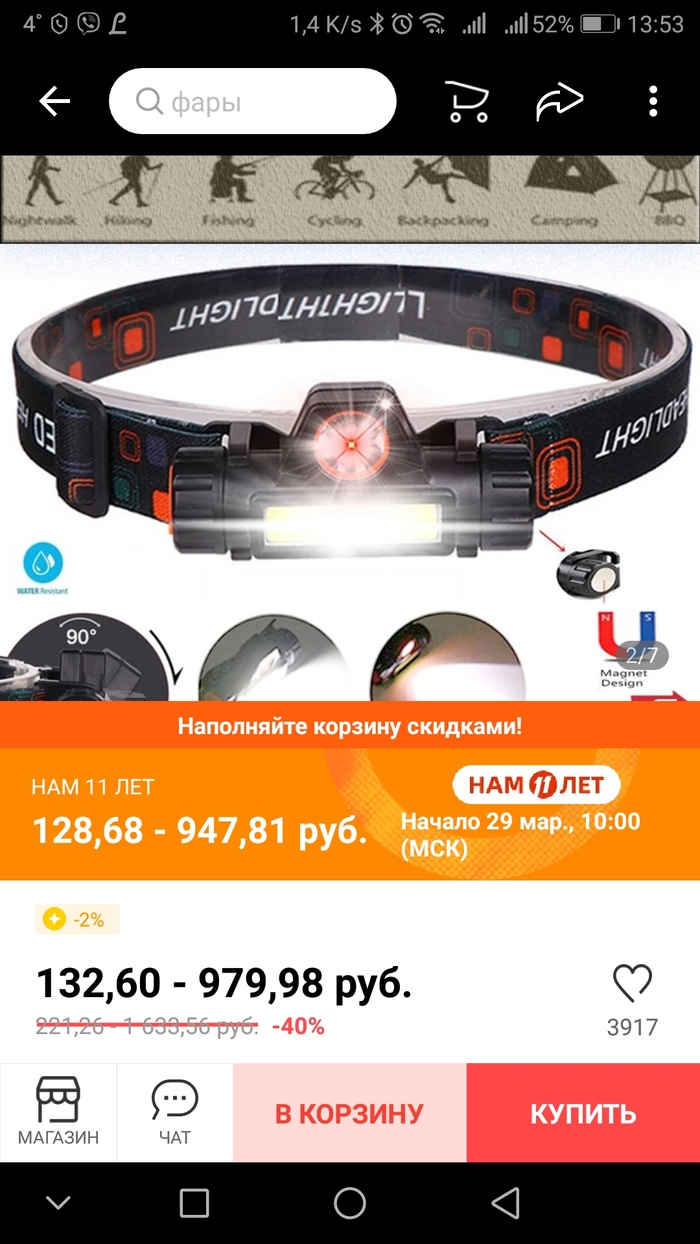Open the recent apps overview
Screen dimensions: 700x1244
194,1203
